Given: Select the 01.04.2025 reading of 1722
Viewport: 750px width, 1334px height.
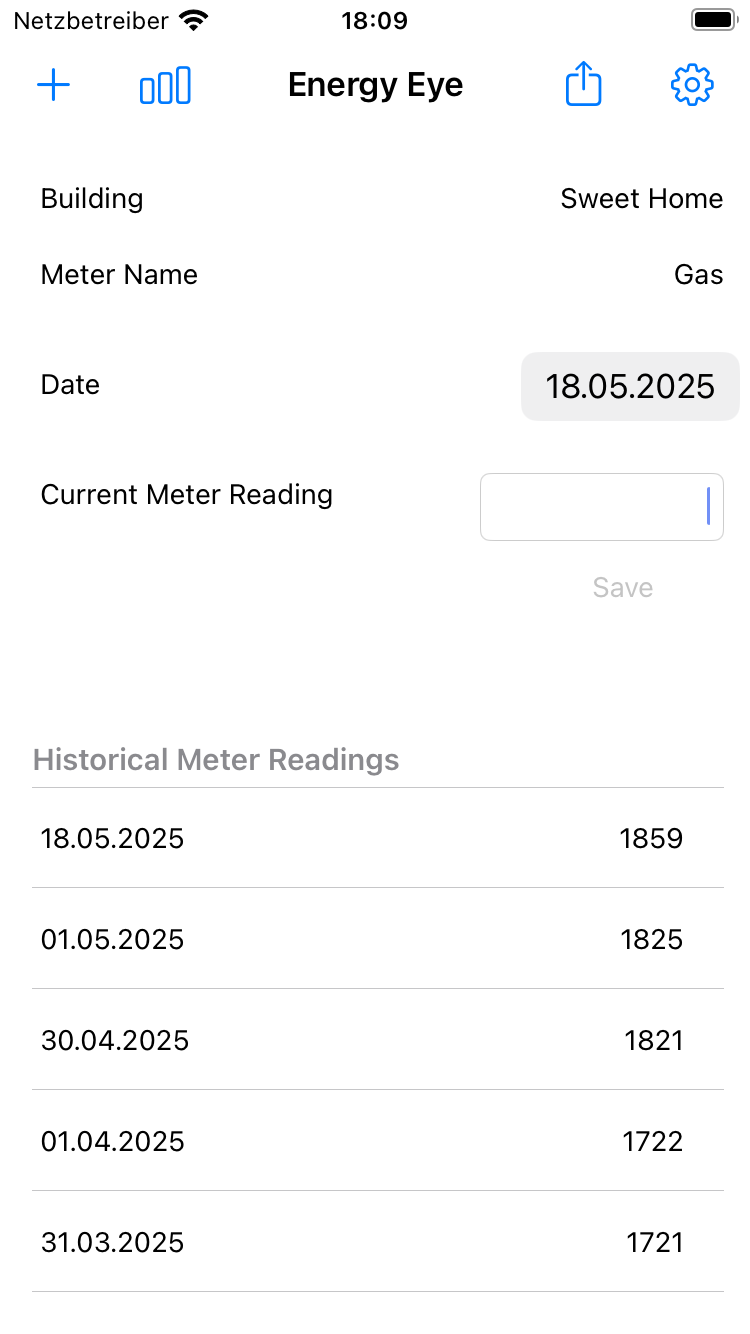Looking at the screenshot, I should 378,1141.
